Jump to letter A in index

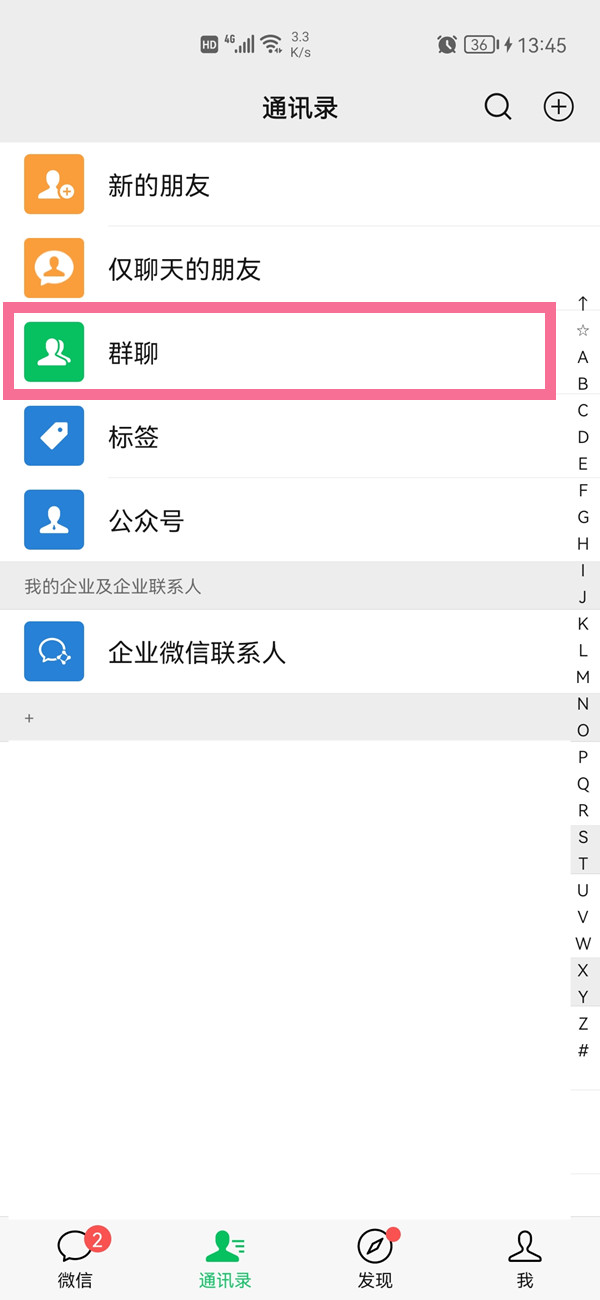[x=583, y=357]
